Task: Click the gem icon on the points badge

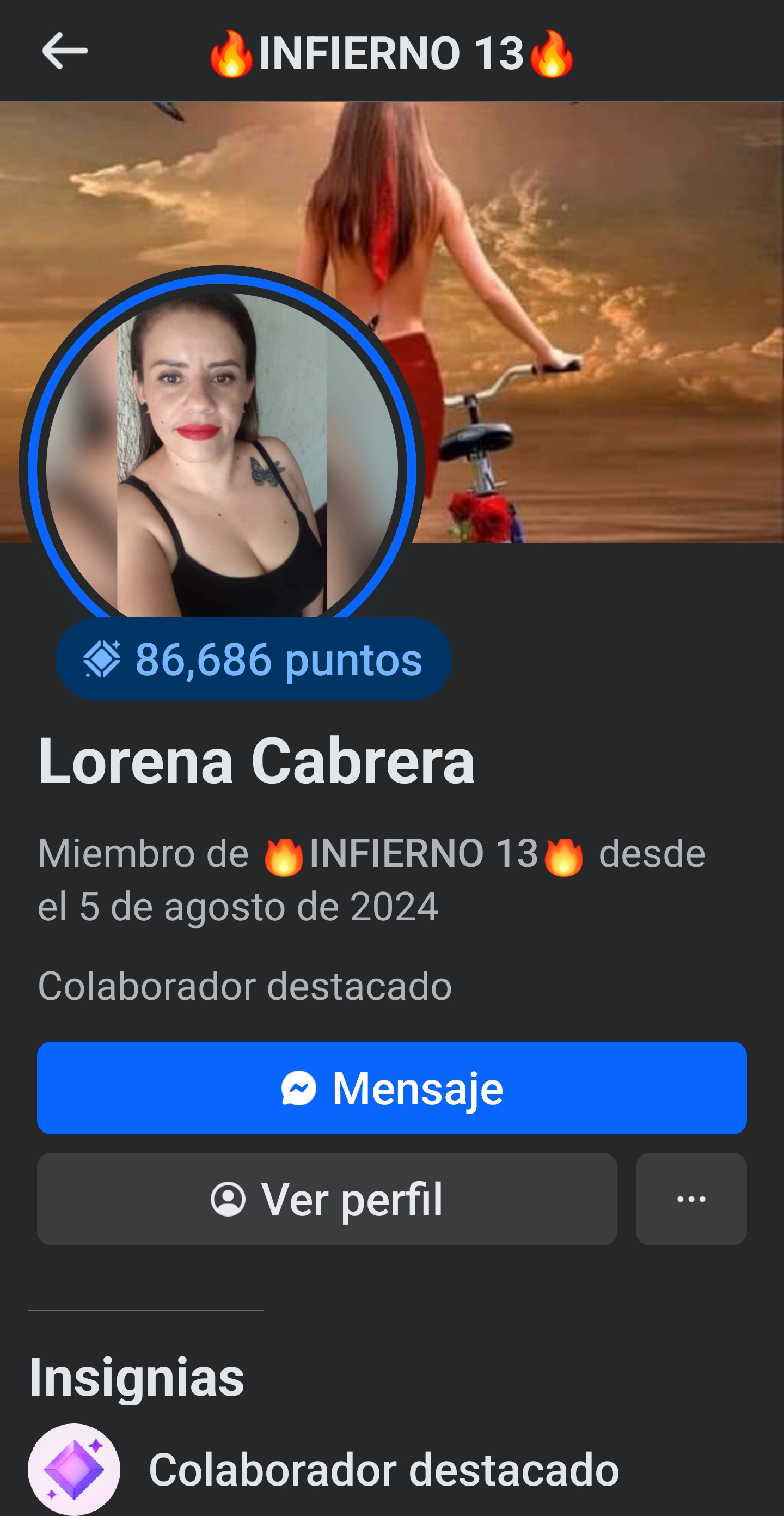Action: pos(101,661)
